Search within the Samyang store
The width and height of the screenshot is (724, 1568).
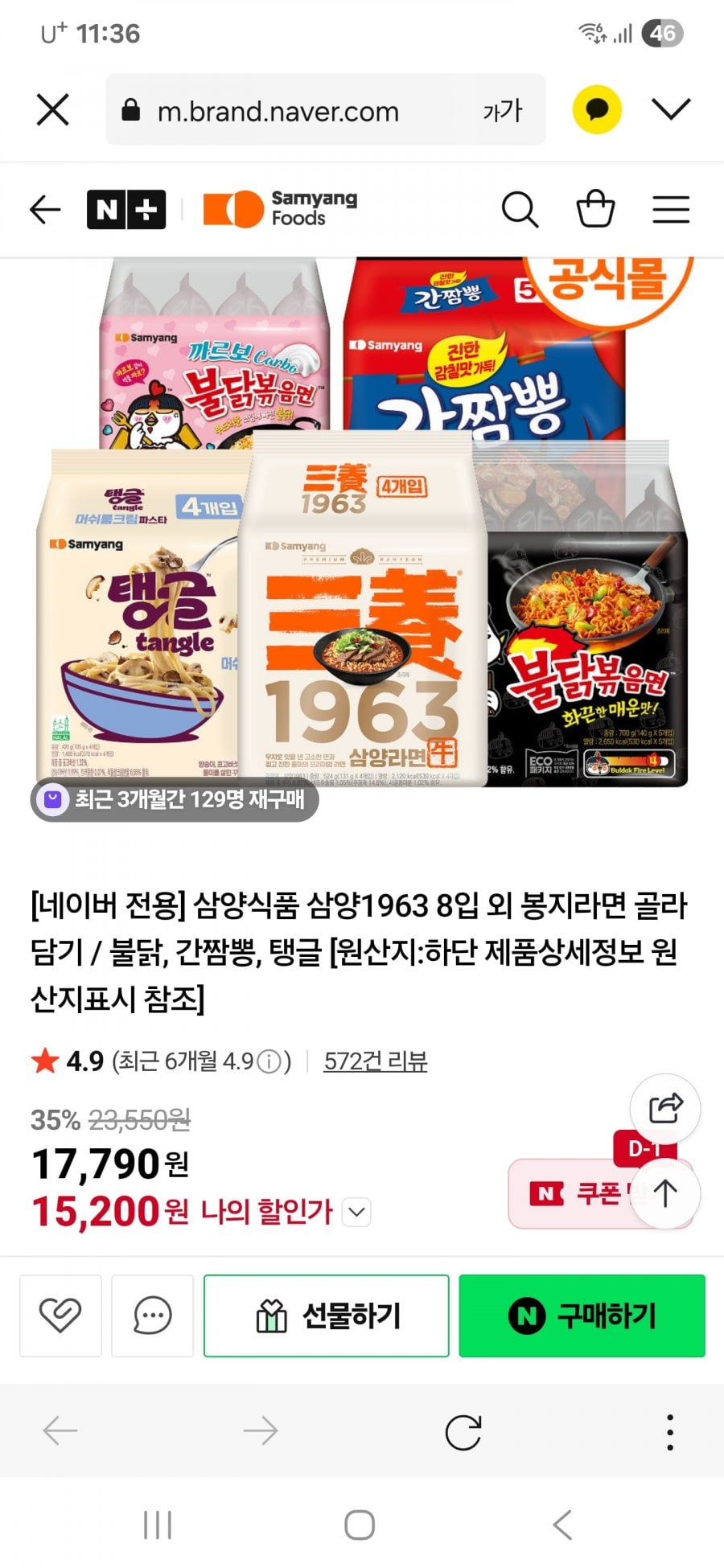point(520,210)
